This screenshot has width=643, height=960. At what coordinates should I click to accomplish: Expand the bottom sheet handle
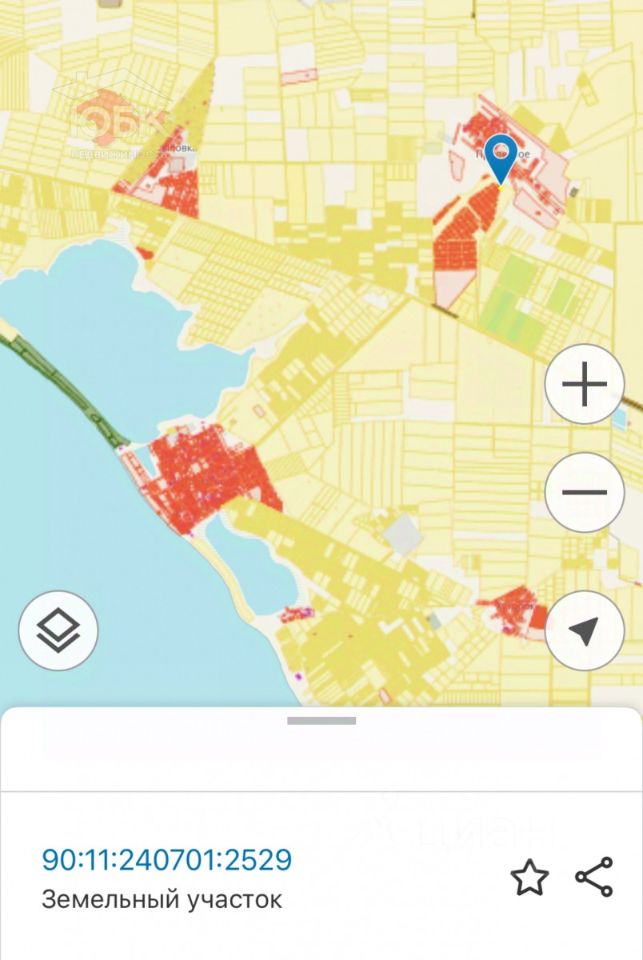[x=321, y=720]
